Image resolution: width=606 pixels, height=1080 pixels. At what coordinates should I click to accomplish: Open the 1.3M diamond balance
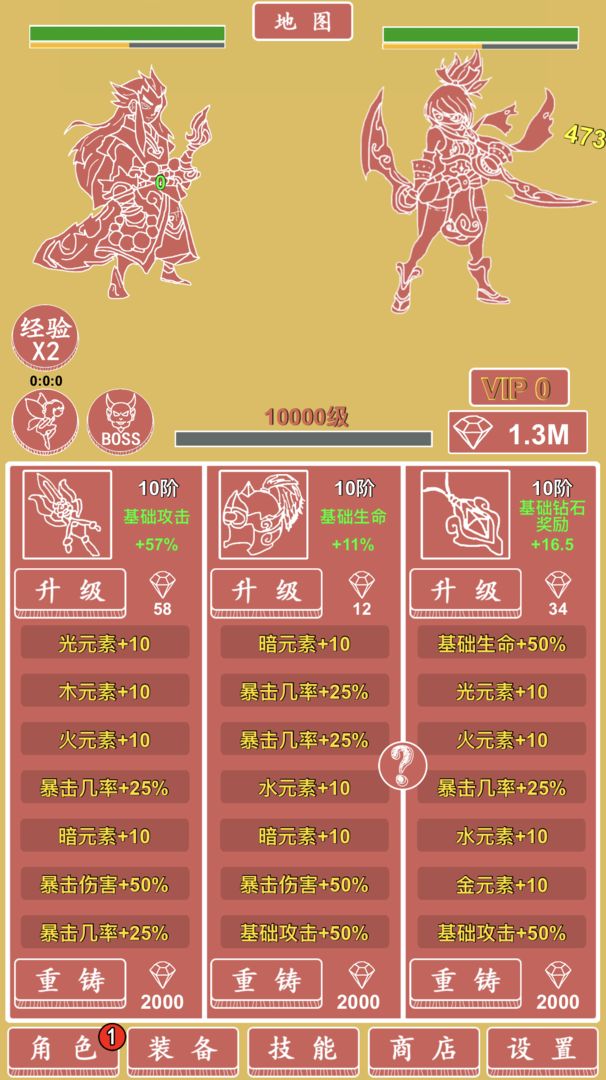517,433
